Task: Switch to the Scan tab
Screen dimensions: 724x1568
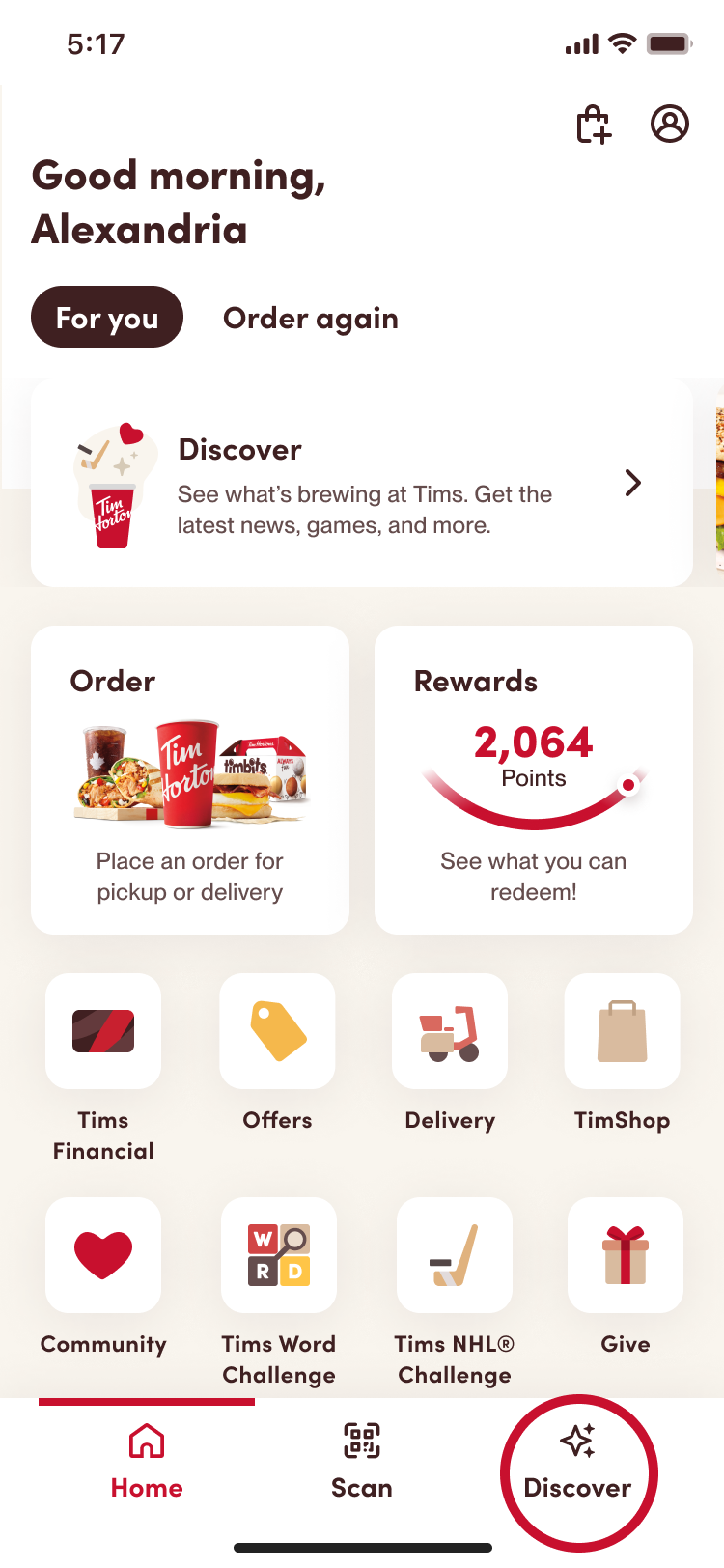Action: [362, 1462]
